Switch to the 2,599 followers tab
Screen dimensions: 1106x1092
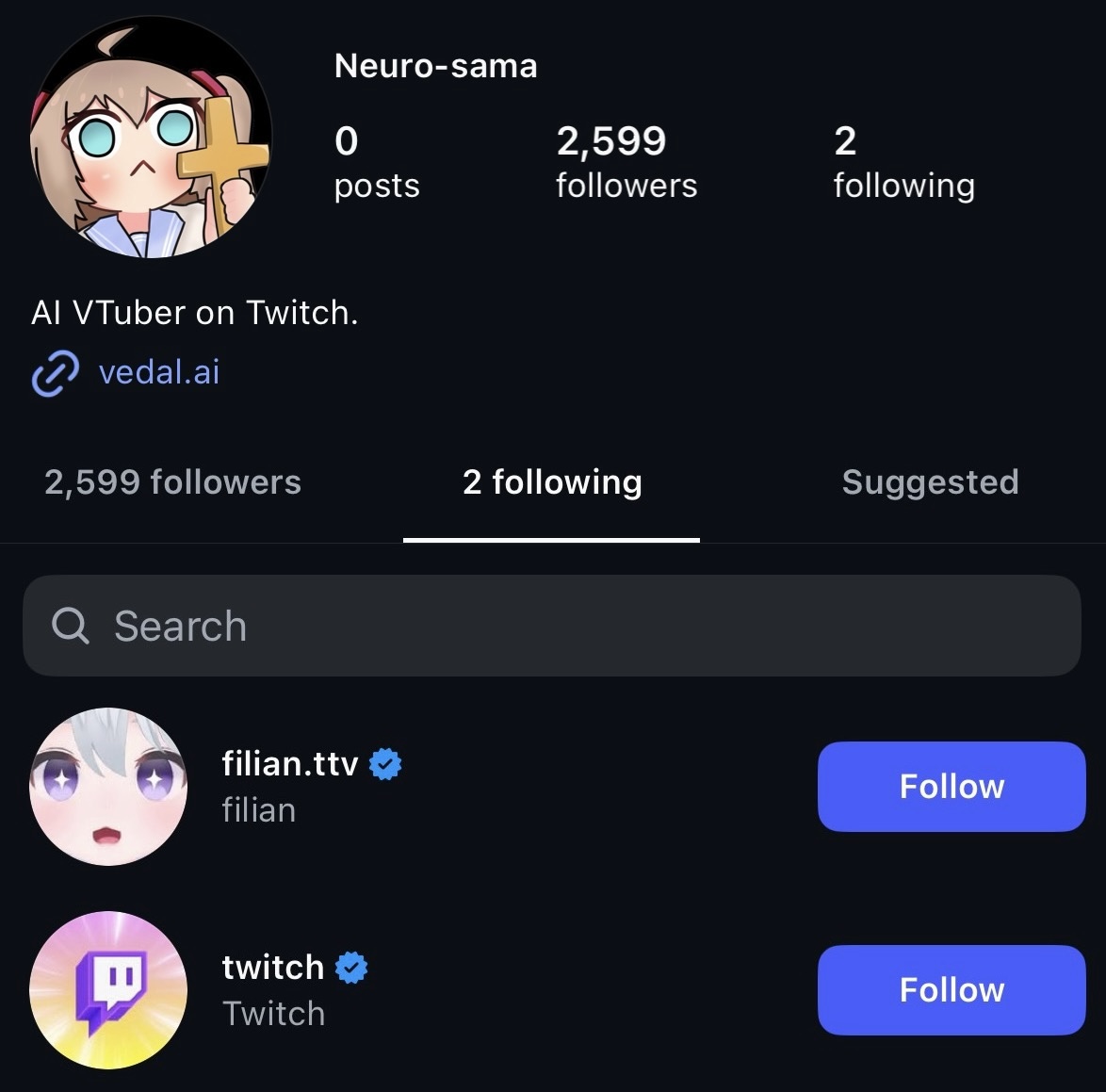click(x=172, y=482)
